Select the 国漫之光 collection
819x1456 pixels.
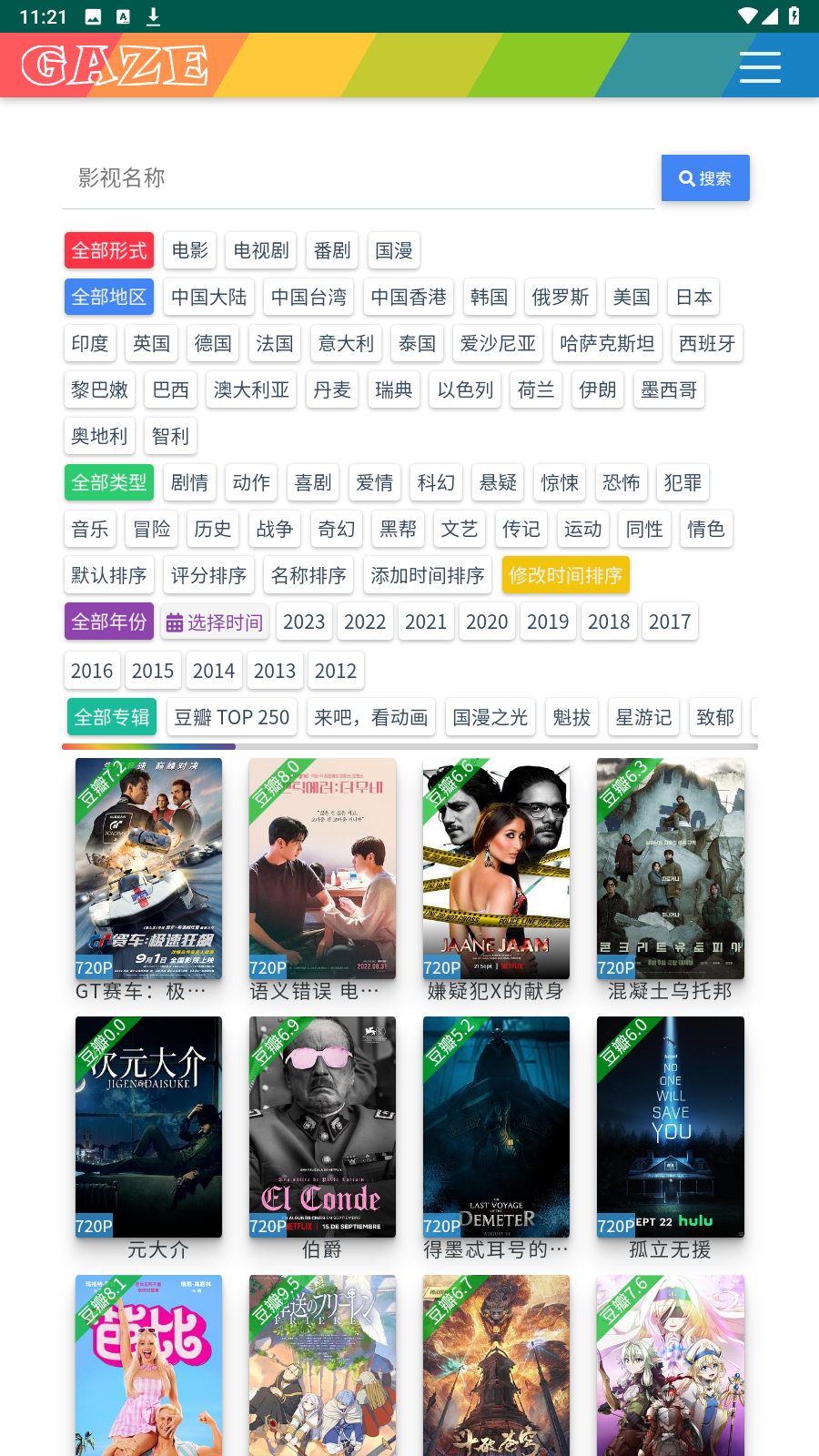[x=490, y=717]
